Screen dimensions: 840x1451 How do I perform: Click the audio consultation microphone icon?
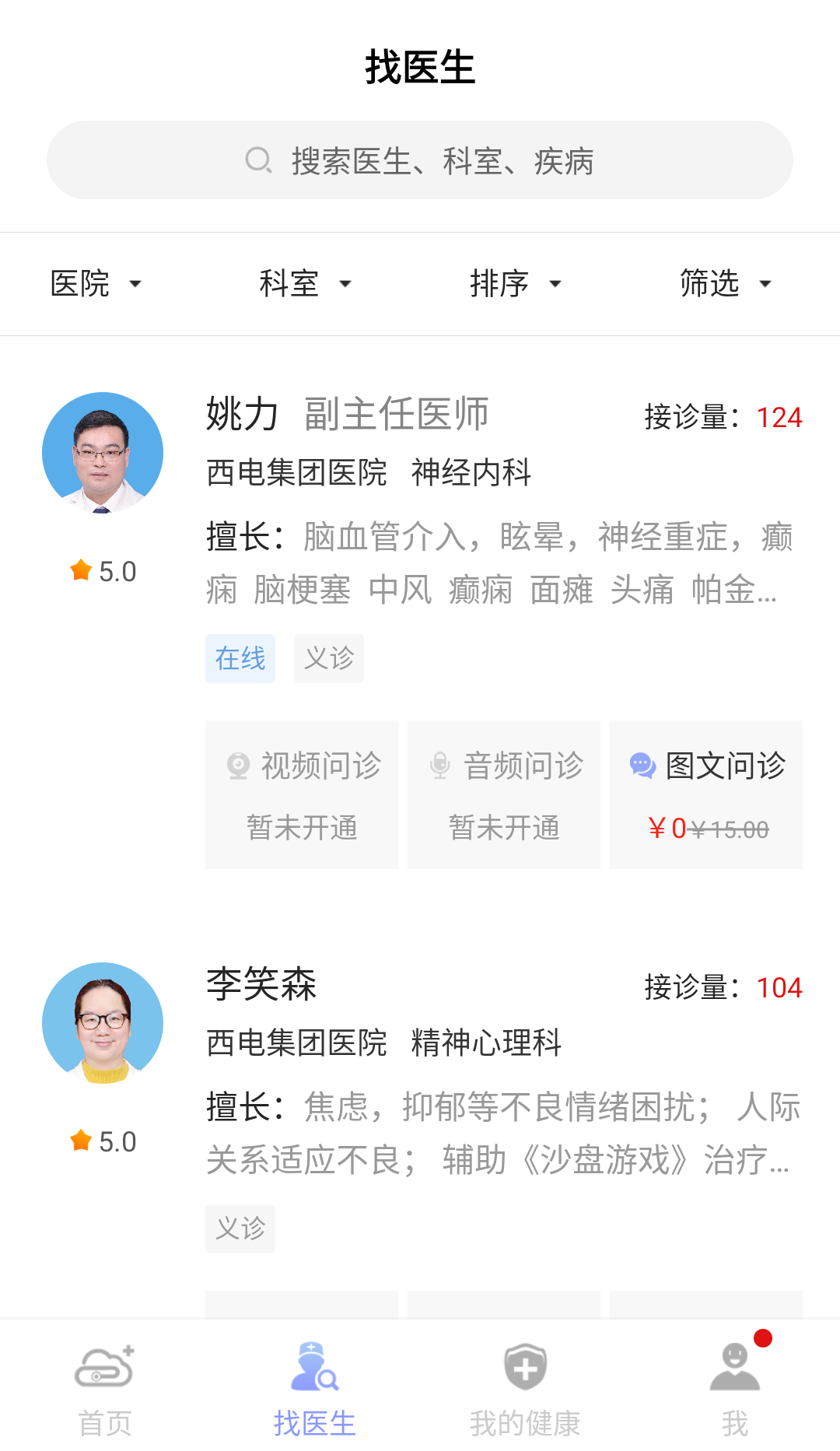pos(439,765)
